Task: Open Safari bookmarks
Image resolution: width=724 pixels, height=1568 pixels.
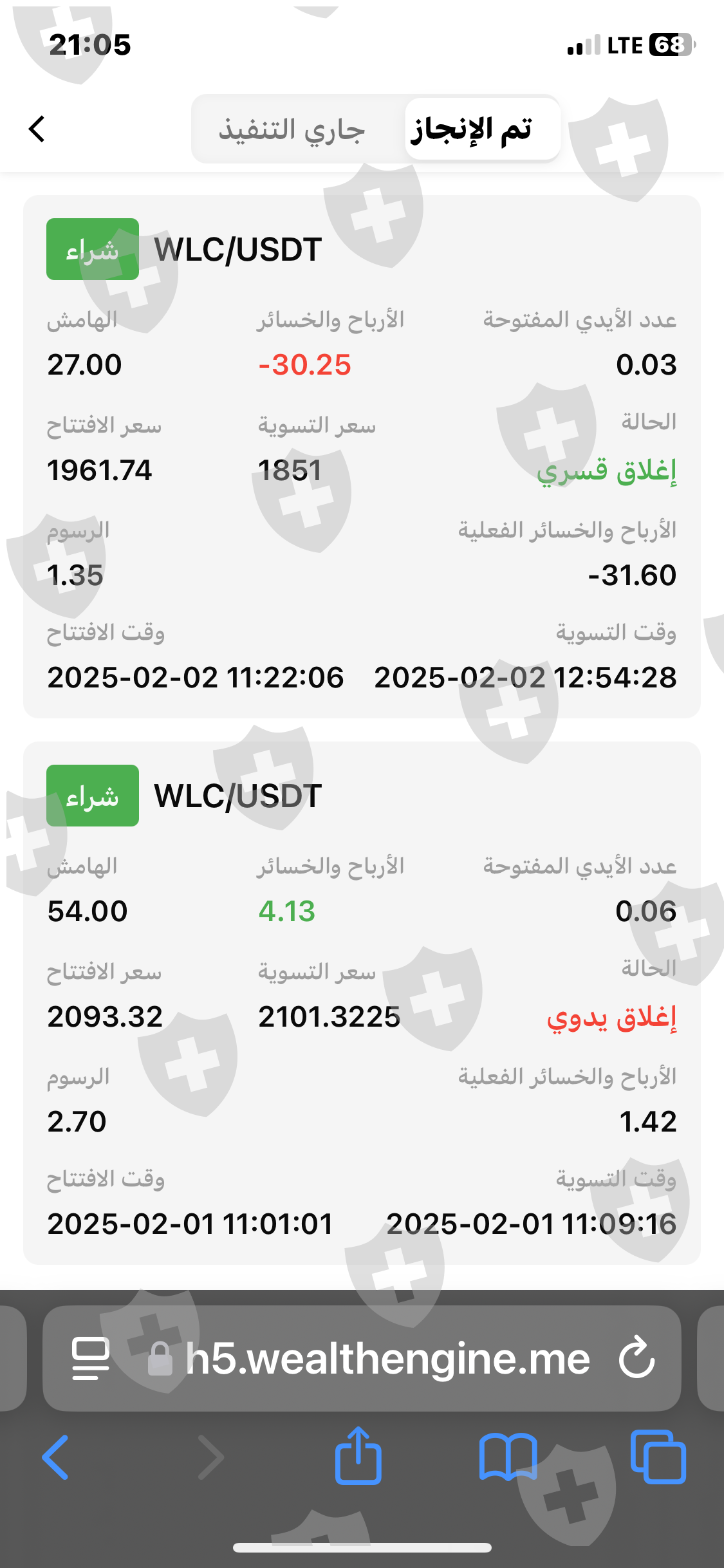Action: [508, 1457]
